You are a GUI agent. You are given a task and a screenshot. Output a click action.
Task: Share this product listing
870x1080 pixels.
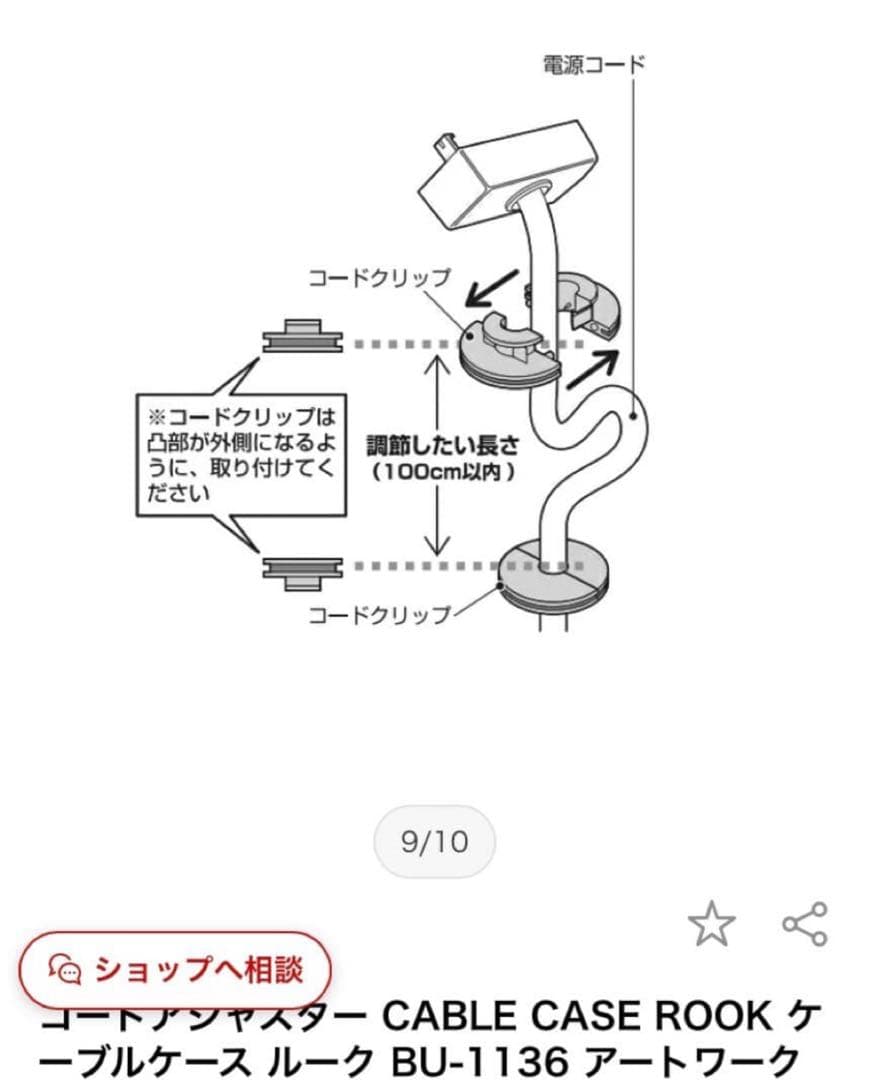coord(805,924)
